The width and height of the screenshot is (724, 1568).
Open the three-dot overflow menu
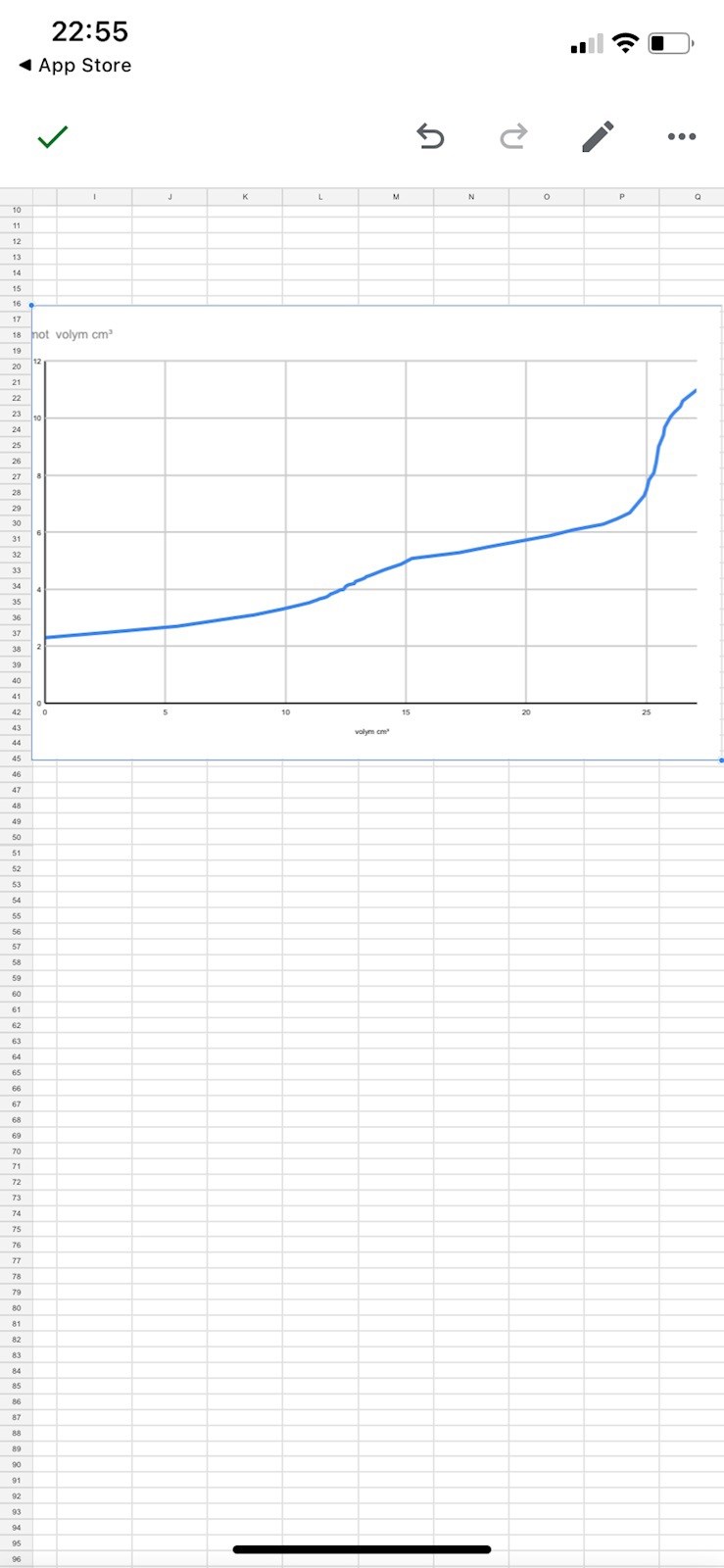[682, 137]
